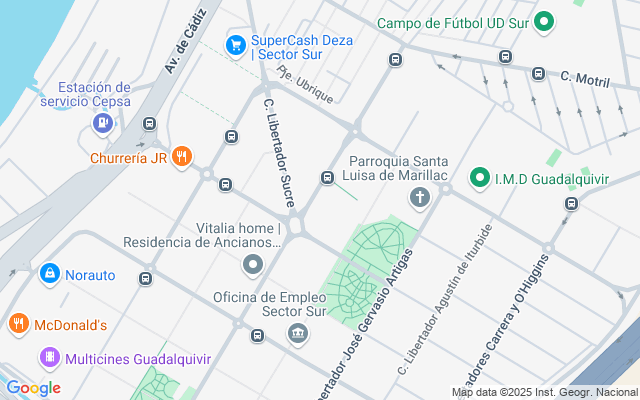Image resolution: width=640 pixels, height=400 pixels.
Task: Select the bus stop next to Cepsa station
Action: (149, 123)
